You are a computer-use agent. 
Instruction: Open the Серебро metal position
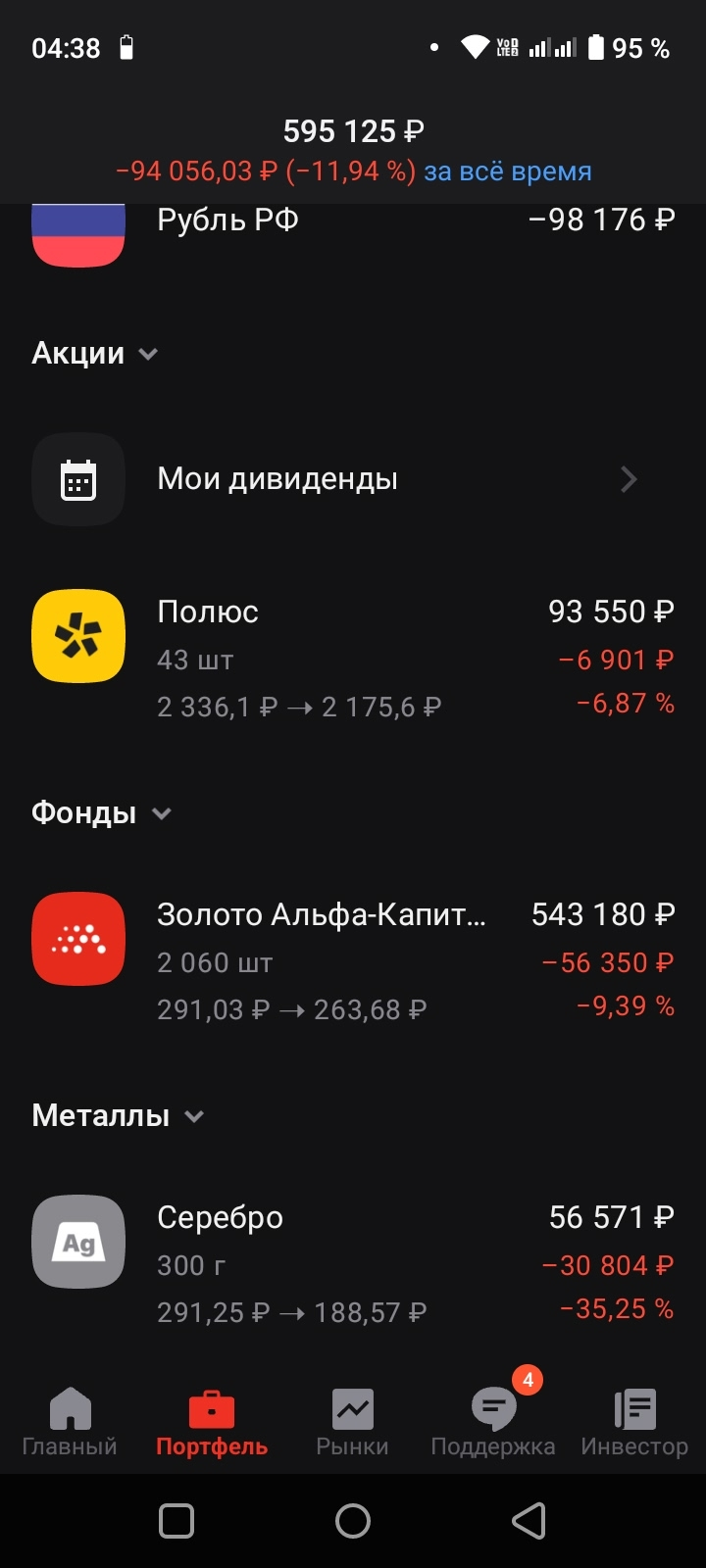coord(353,1263)
